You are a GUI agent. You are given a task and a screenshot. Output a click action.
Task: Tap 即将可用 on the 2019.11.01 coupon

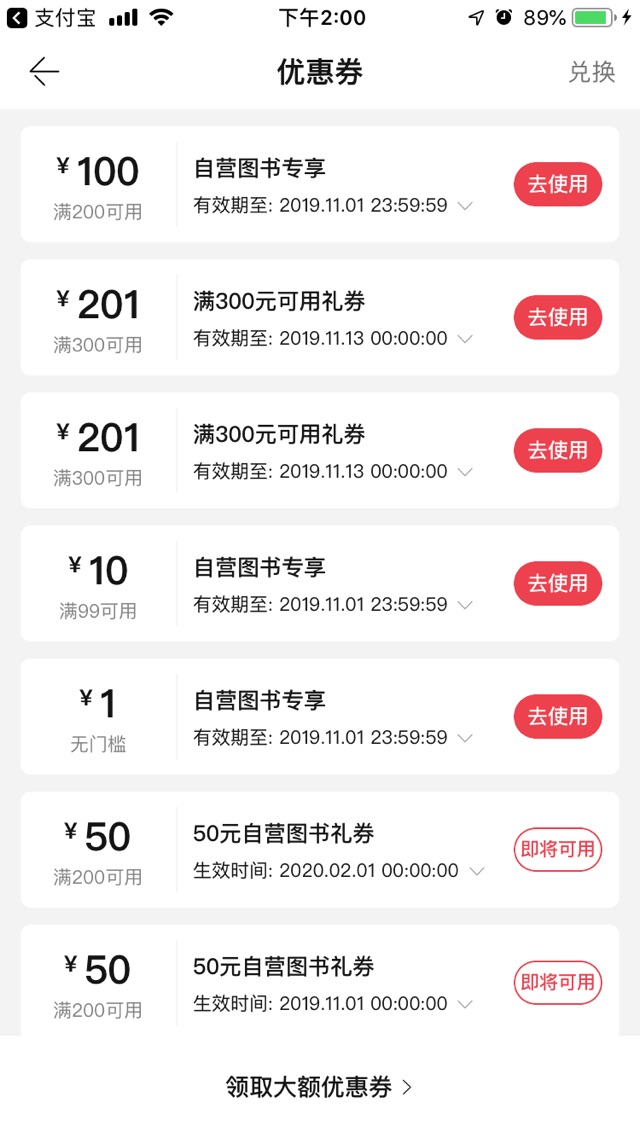point(557,983)
